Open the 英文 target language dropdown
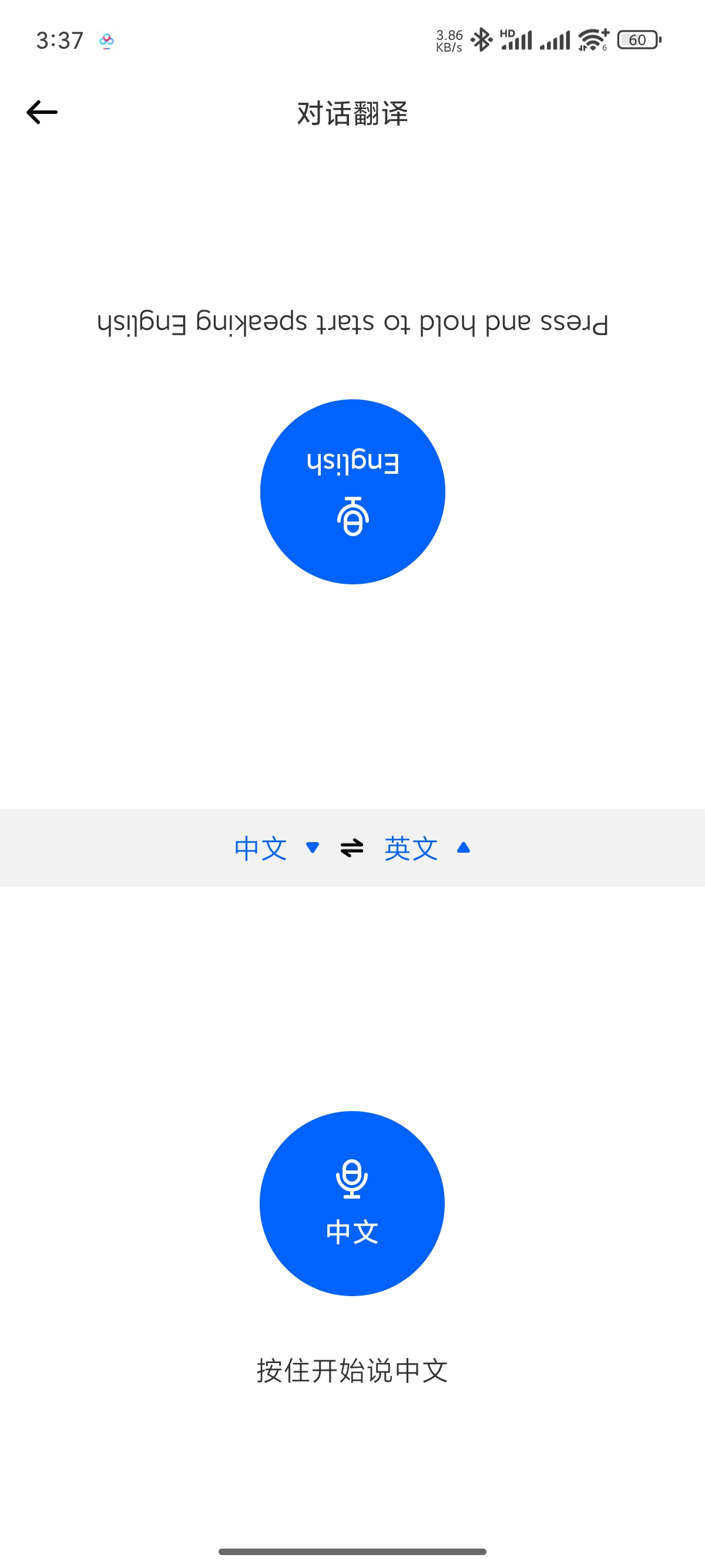The width and height of the screenshot is (705, 1568). pos(427,848)
